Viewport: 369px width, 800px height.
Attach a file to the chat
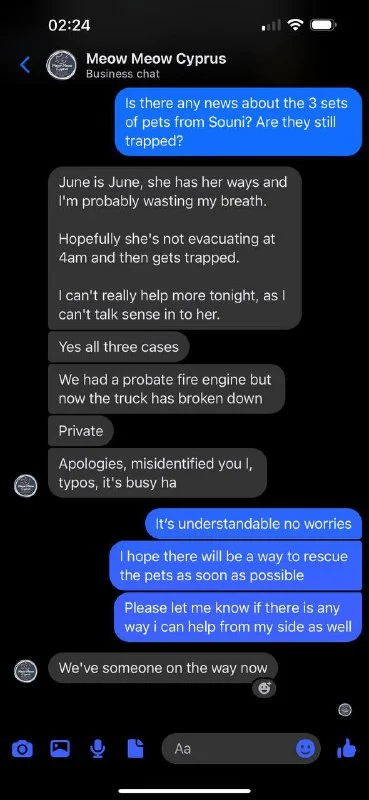tap(135, 748)
